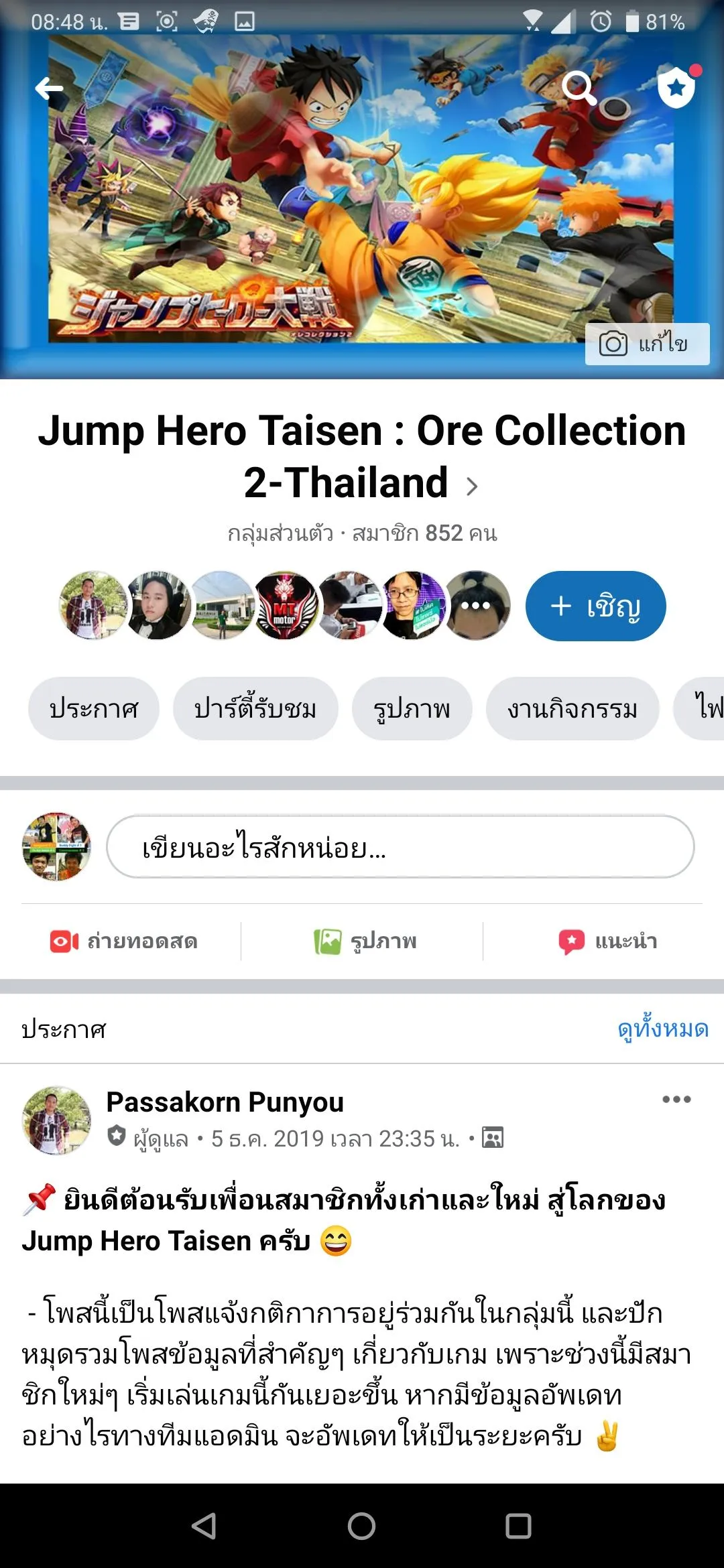Tap แก้ไข to edit cover photo
Image resolution: width=724 pixels, height=1568 pixels.
[647, 344]
